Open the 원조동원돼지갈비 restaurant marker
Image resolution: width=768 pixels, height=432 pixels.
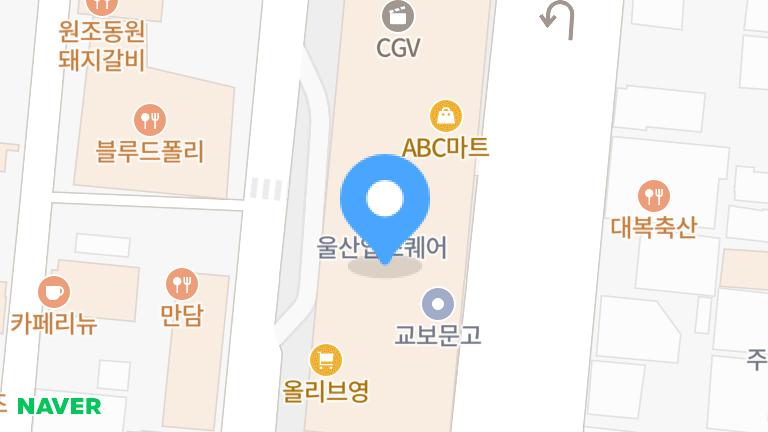102,6
